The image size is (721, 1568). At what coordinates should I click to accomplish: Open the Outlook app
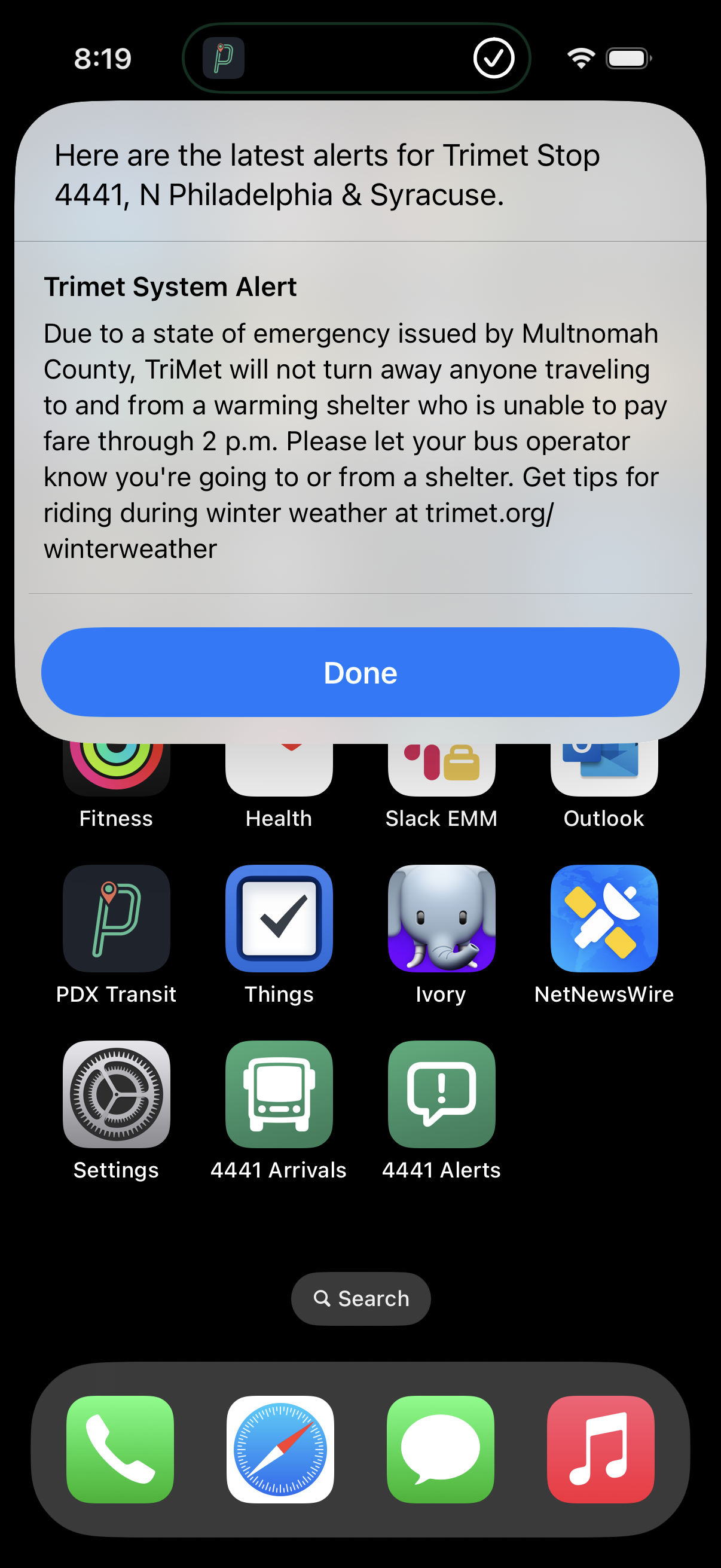pyautogui.click(x=604, y=770)
